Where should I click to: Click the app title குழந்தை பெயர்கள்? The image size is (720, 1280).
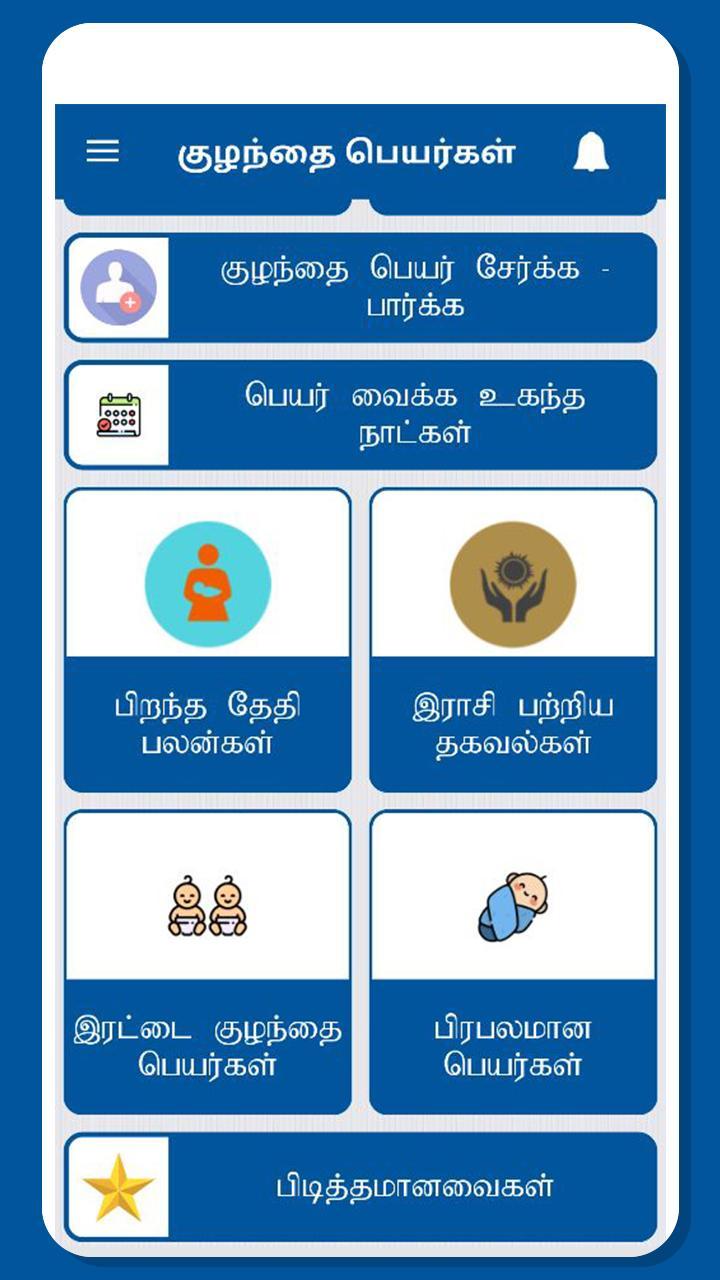pyautogui.click(x=350, y=152)
